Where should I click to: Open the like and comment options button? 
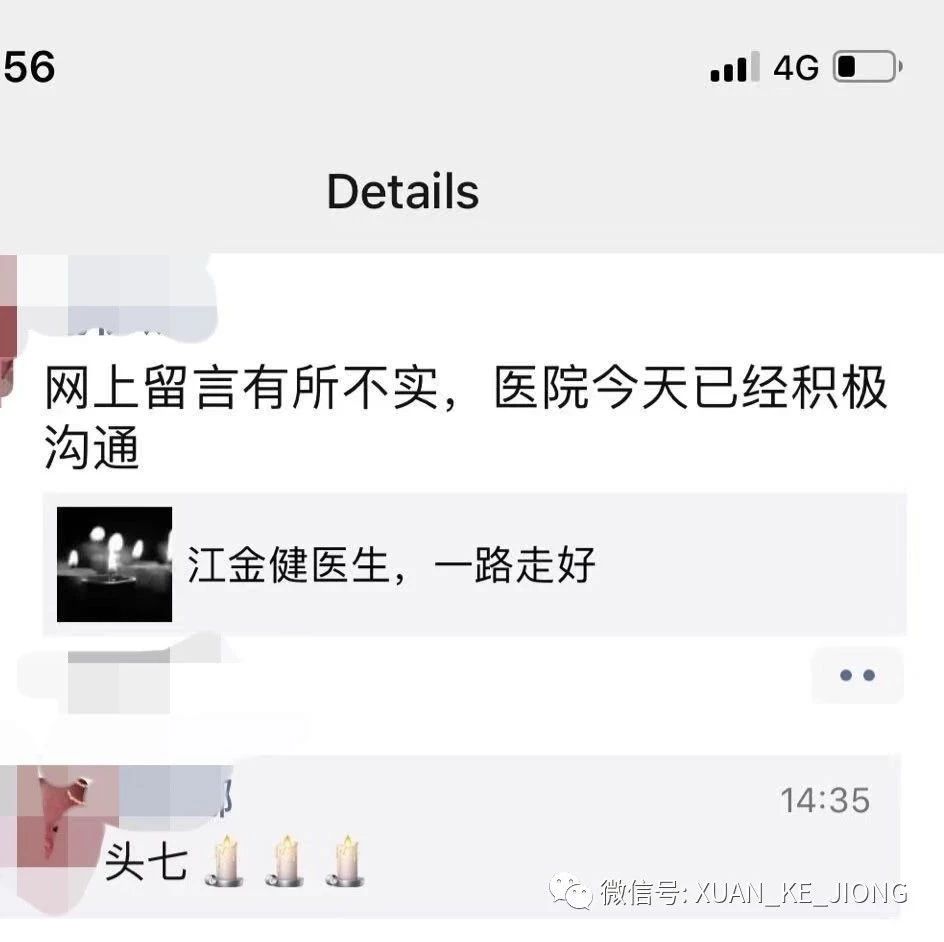click(857, 675)
